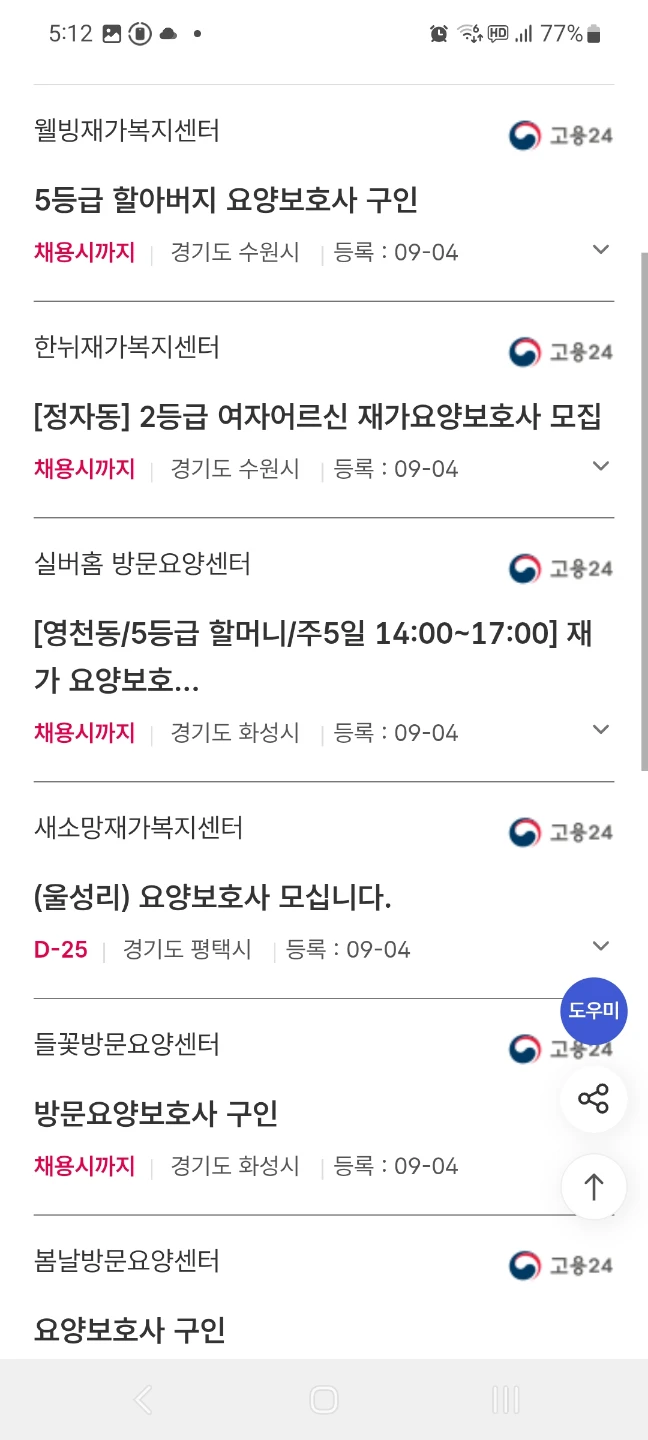Screen dimensions: 648x1440
Task: Open the 봄날방문요양센터 요양보호사 구인 listing
Action: coord(130,1330)
